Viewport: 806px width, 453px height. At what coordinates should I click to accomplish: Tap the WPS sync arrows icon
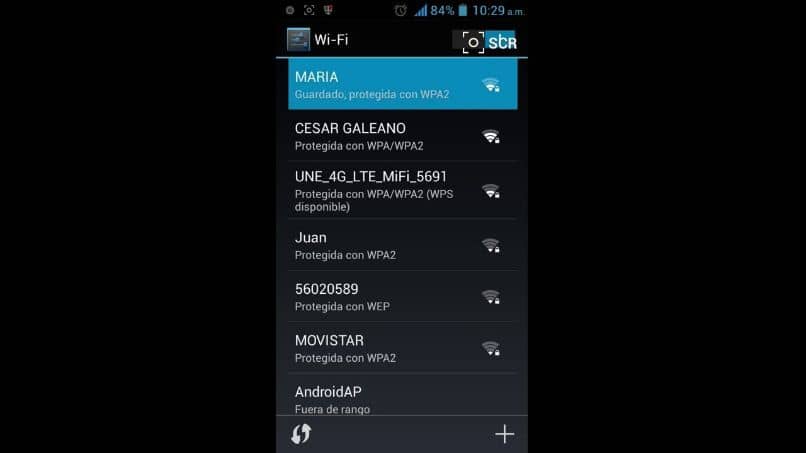tap(301, 434)
